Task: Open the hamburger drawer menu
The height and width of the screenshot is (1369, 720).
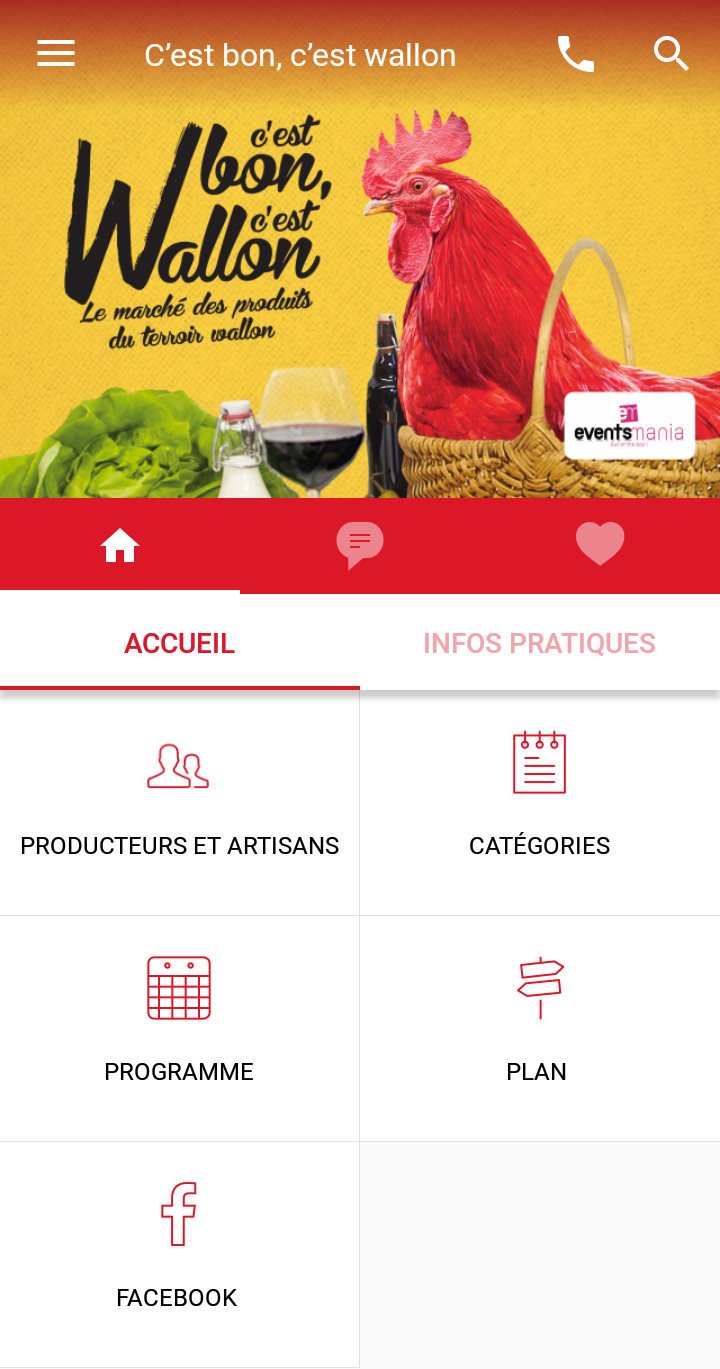Action: [56, 54]
